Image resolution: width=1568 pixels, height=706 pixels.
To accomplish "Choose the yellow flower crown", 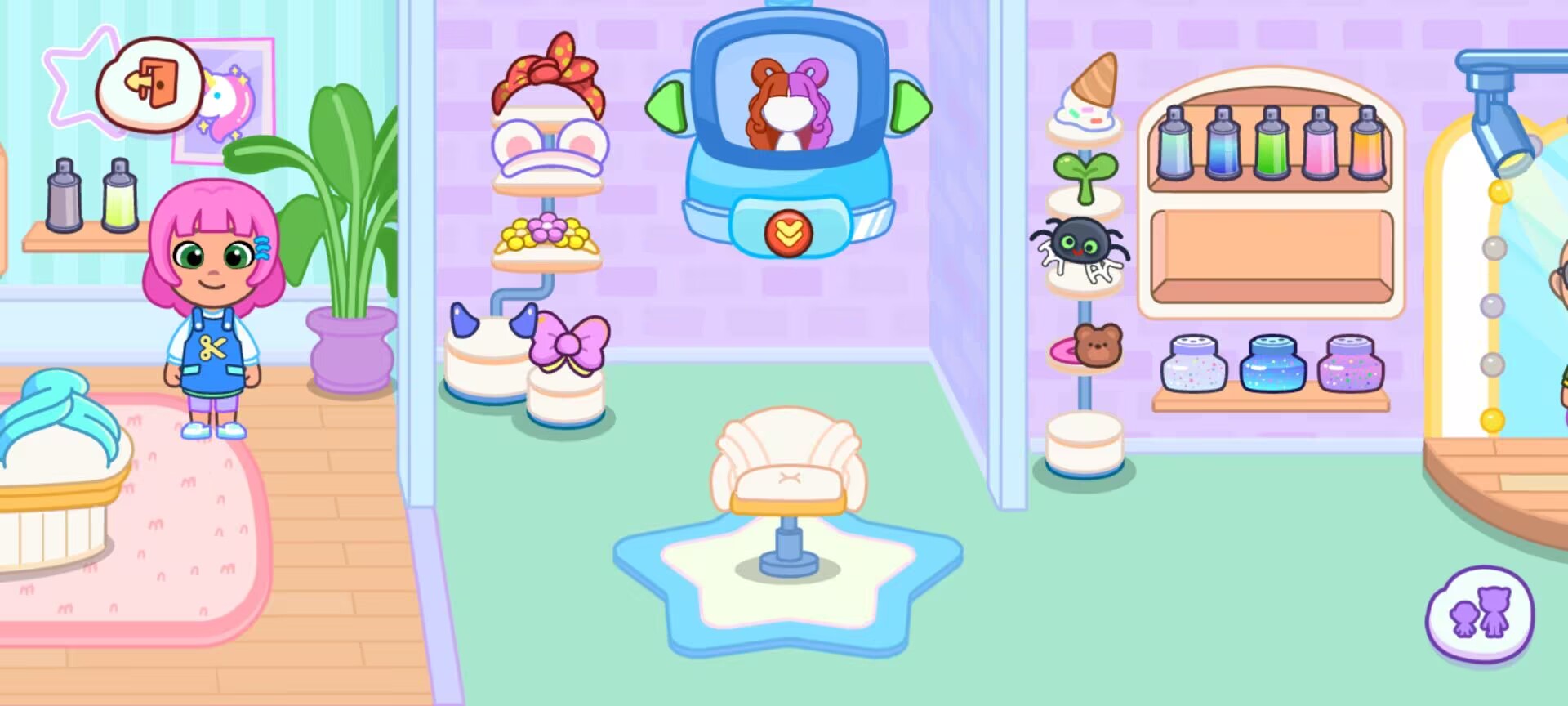I will pyautogui.click(x=546, y=235).
